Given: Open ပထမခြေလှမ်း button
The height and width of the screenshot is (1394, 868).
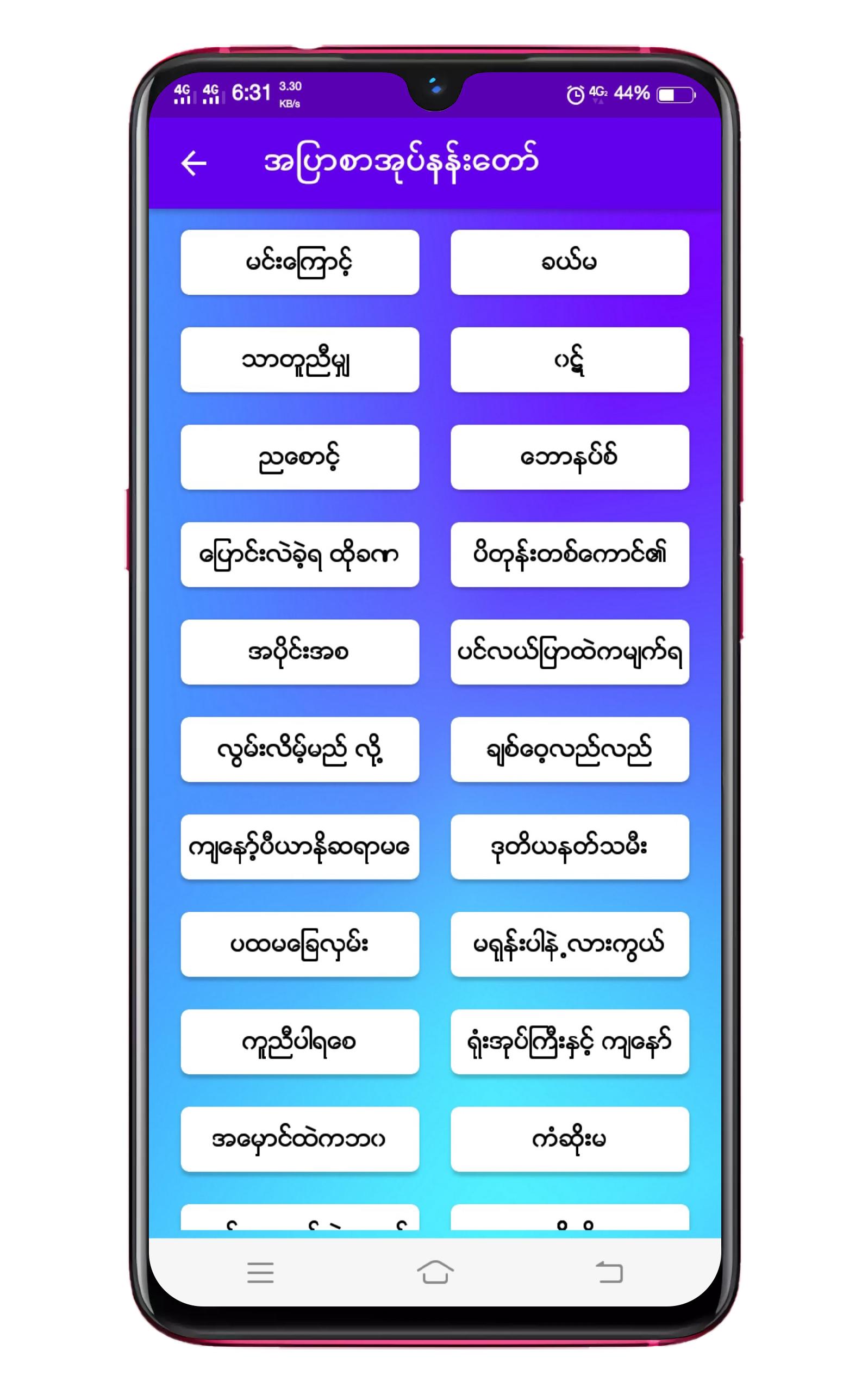Looking at the screenshot, I should tap(299, 944).
